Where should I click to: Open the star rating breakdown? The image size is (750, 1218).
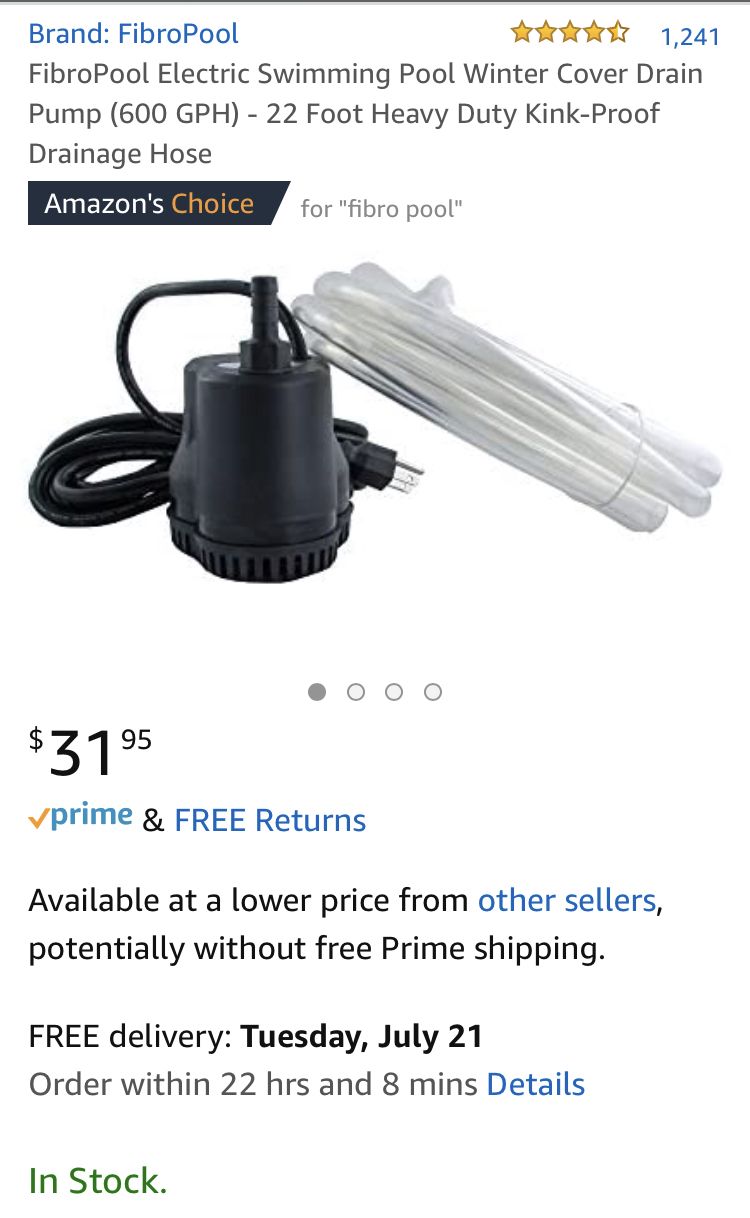569,33
